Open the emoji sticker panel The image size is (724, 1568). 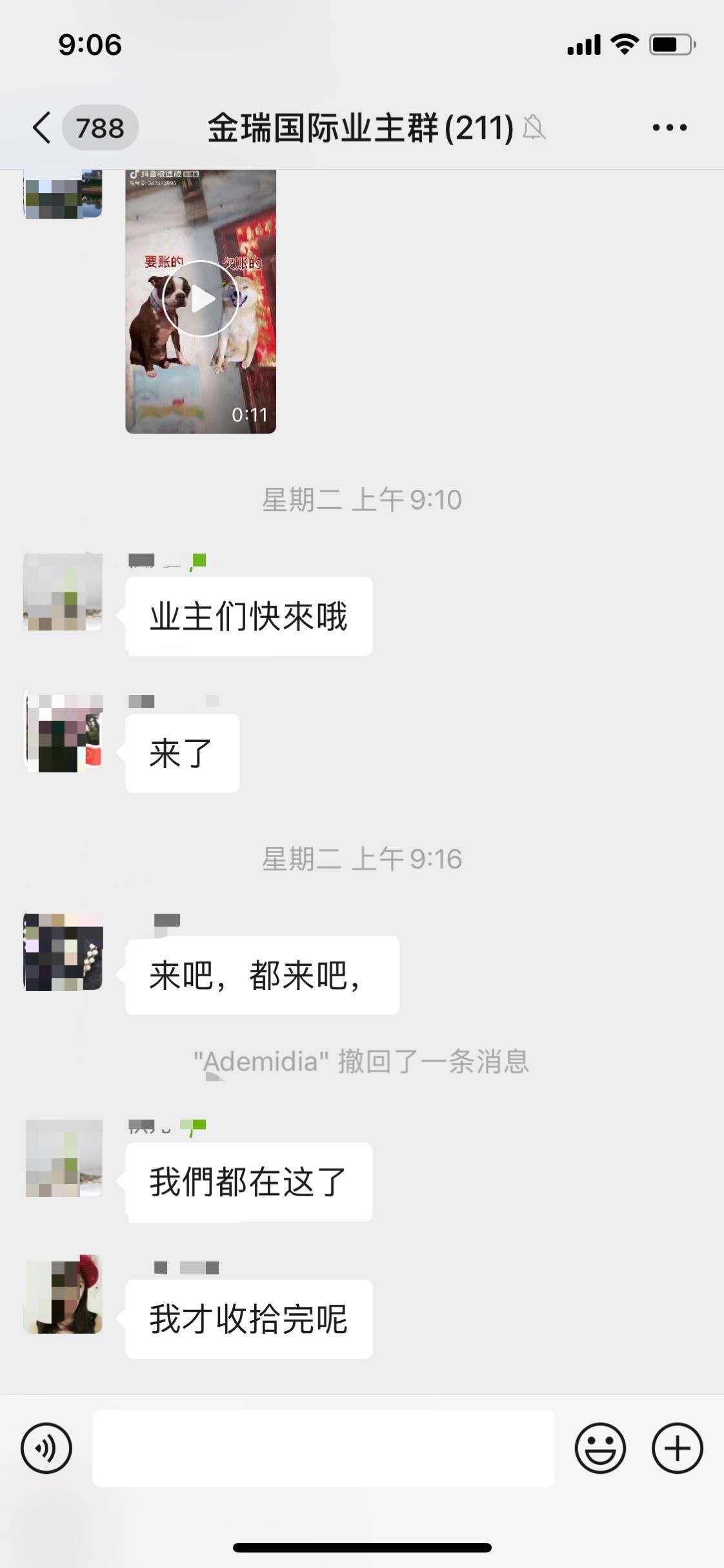[600, 1448]
